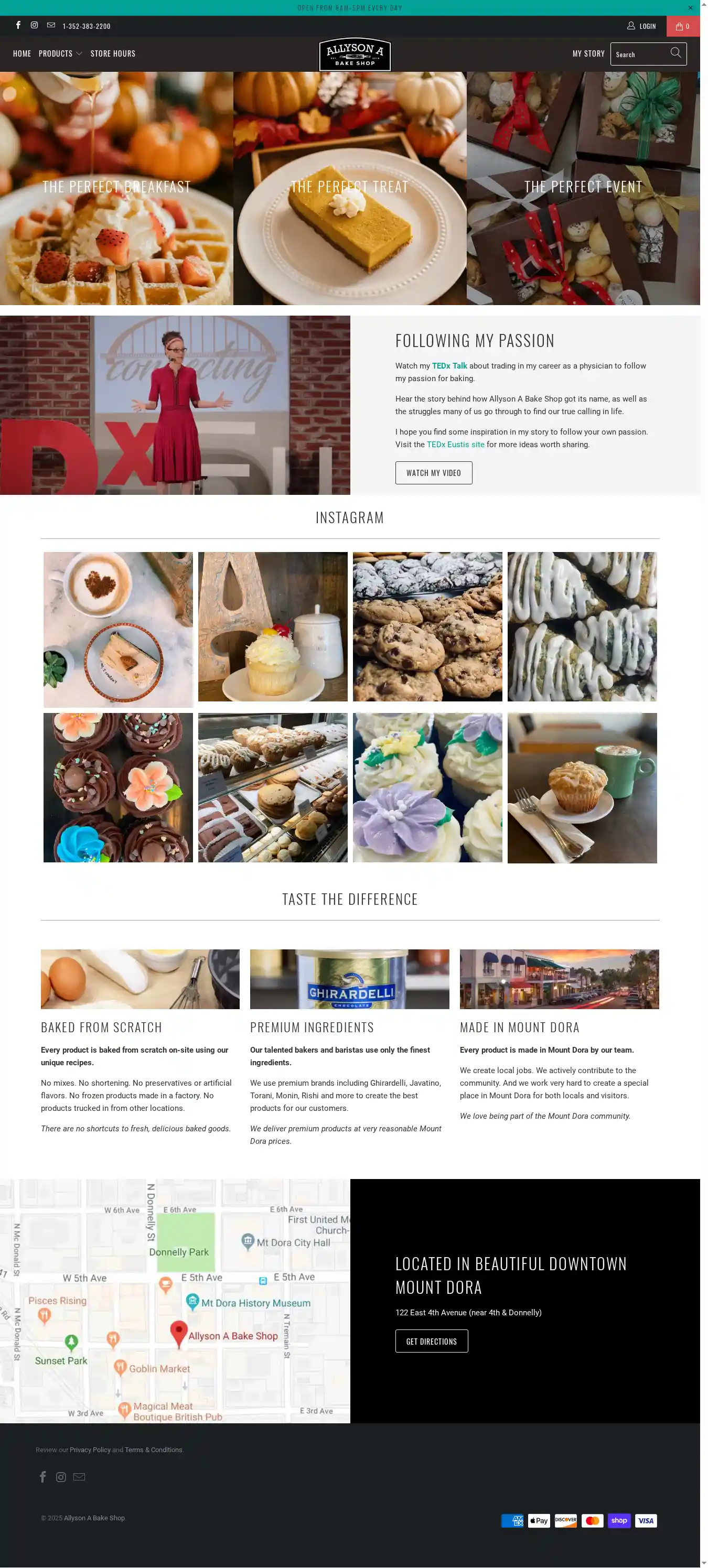Tap the Get Directions button
Viewport: 708px width, 1568px height.
click(x=431, y=1341)
